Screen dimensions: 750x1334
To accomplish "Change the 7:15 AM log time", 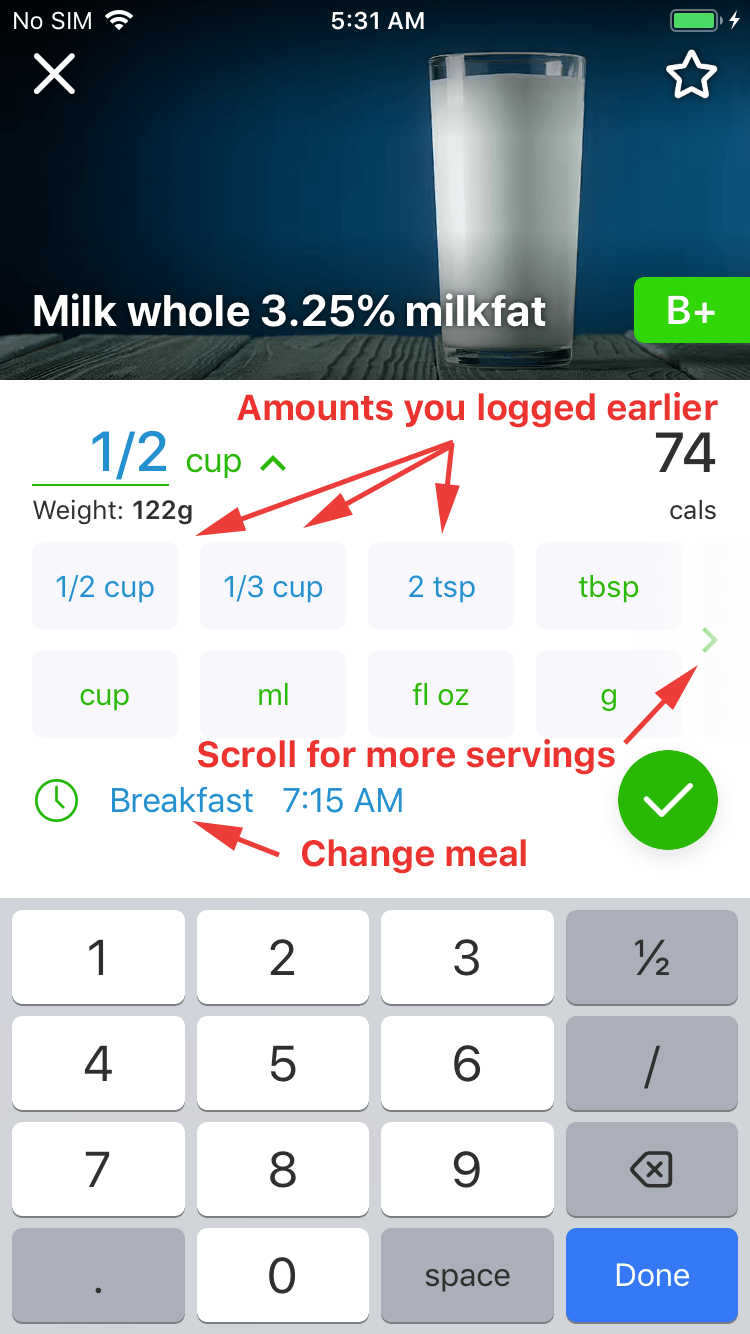I will tap(343, 801).
